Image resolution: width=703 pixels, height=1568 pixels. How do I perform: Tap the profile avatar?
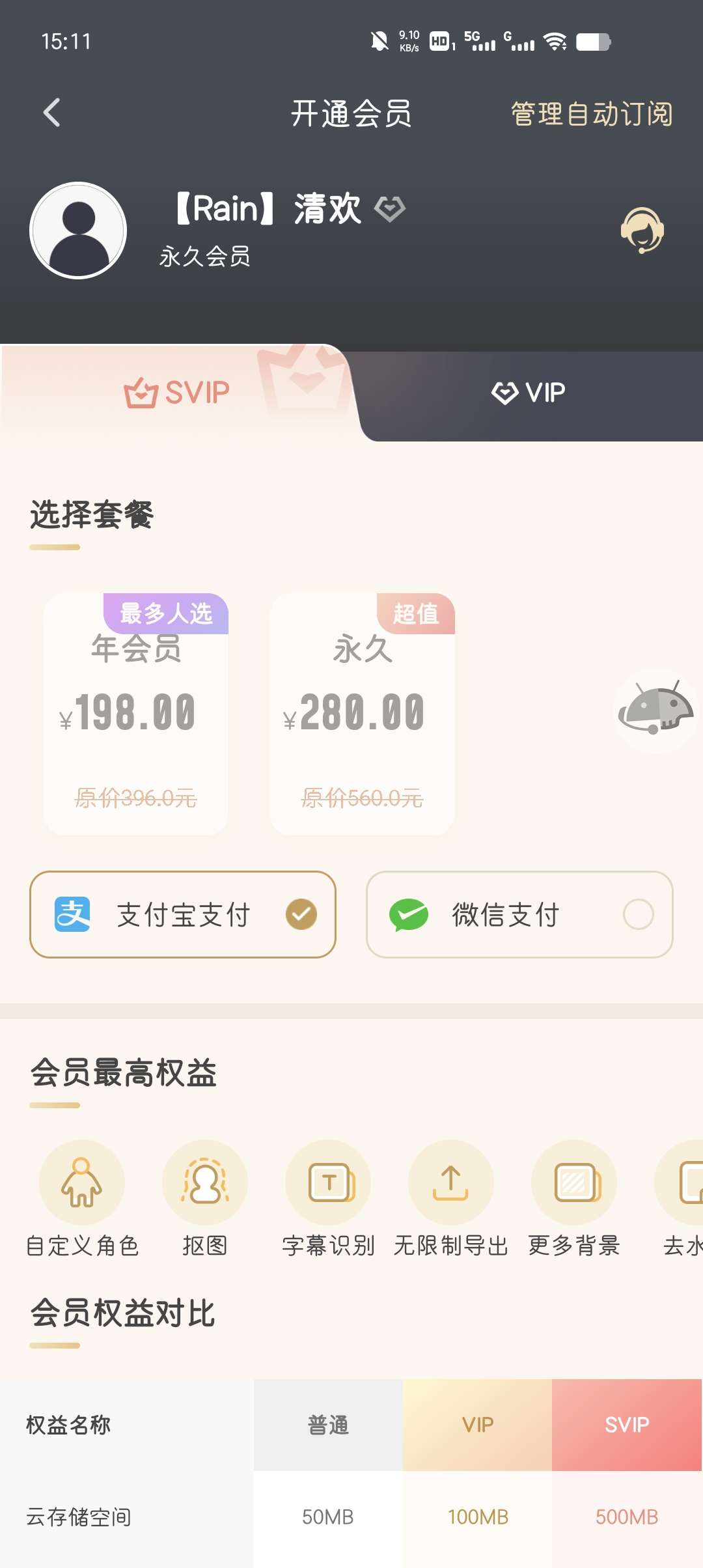[x=78, y=231]
